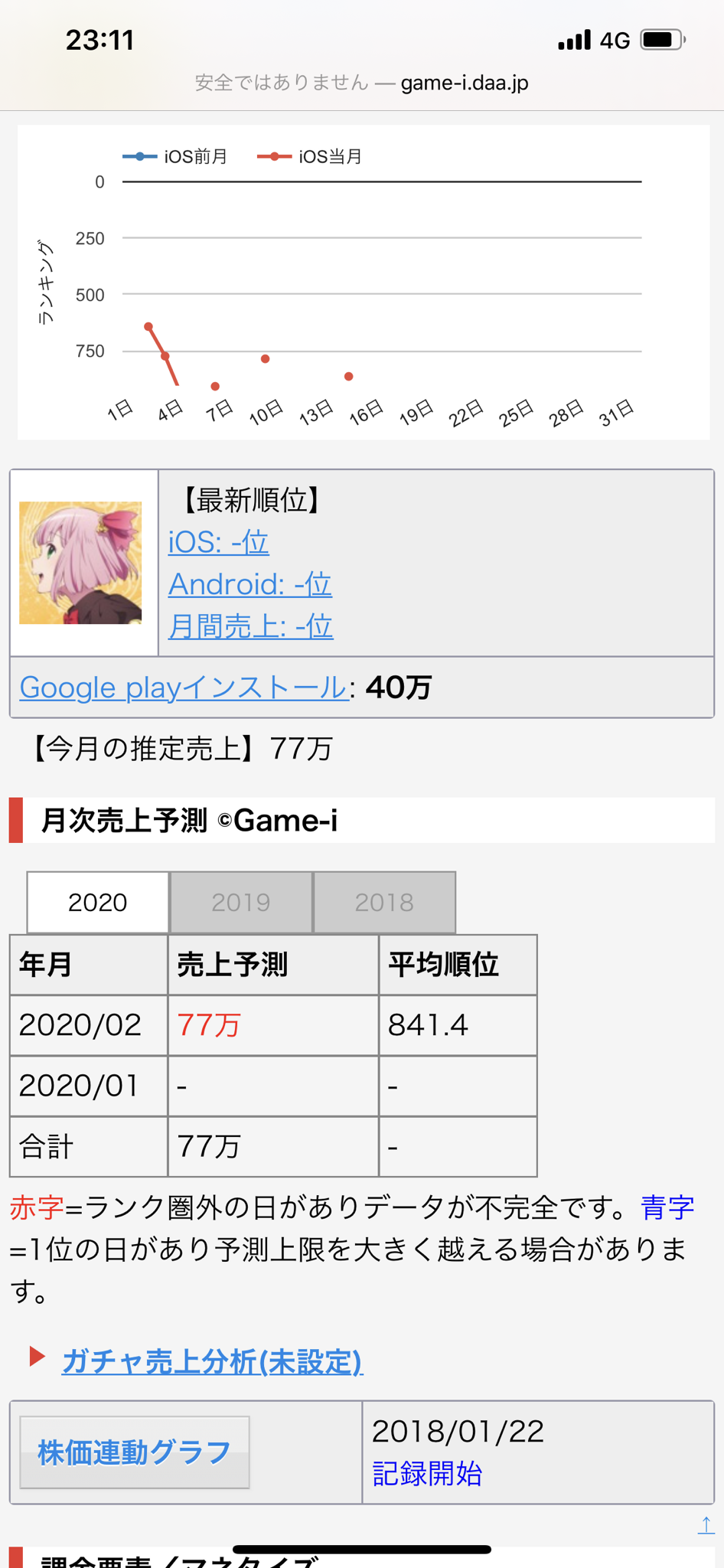Open the iOS: -位 ranking link
The height and width of the screenshot is (1568, 724).
pos(218,542)
